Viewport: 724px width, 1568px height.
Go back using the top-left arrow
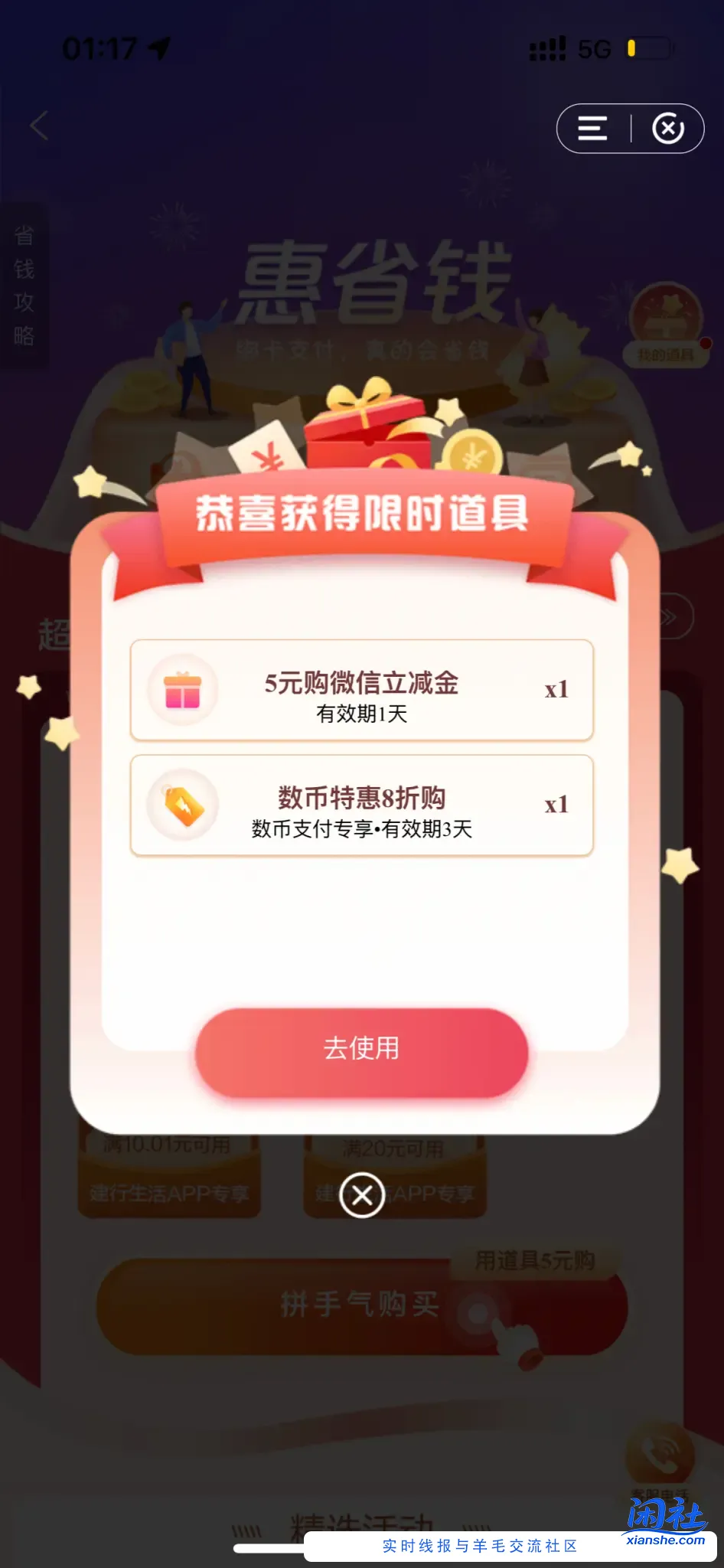pos(40,126)
